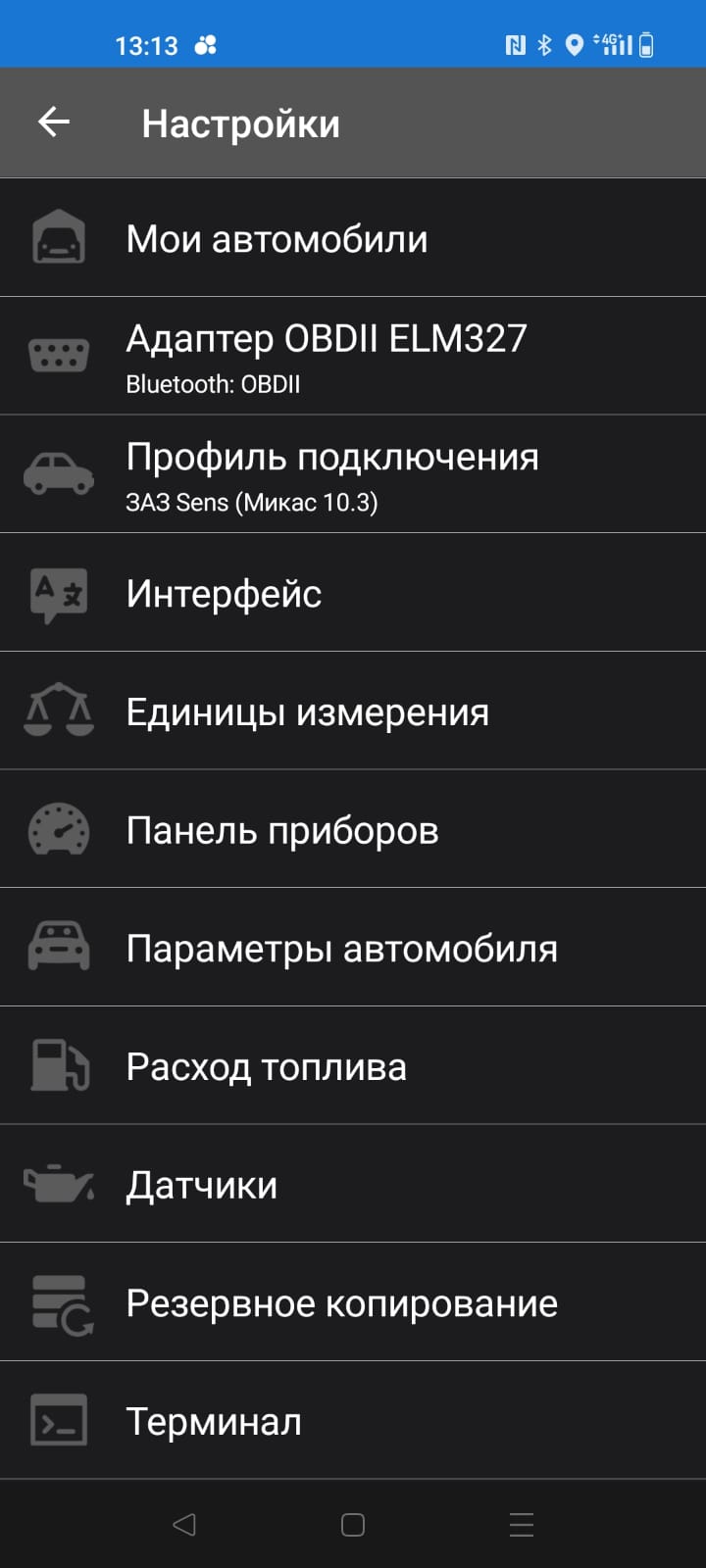Go back from the Настройки screen
This screenshot has width=706, height=1568.
pos(54,122)
